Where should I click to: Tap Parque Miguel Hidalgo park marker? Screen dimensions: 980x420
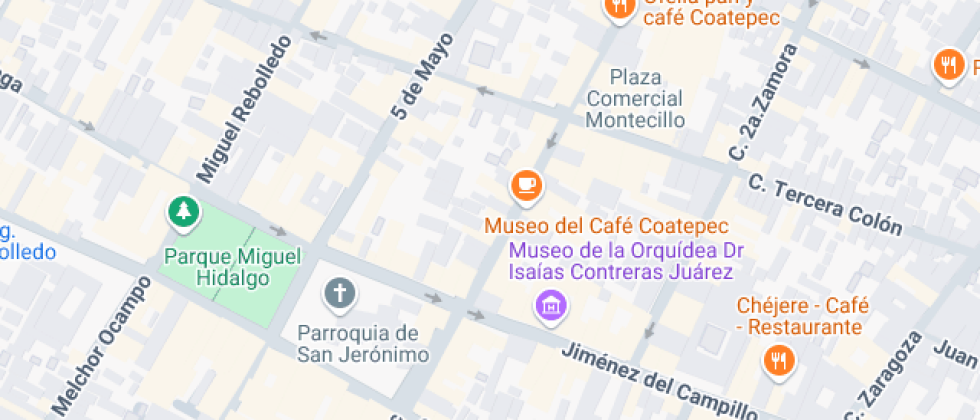click(x=183, y=212)
